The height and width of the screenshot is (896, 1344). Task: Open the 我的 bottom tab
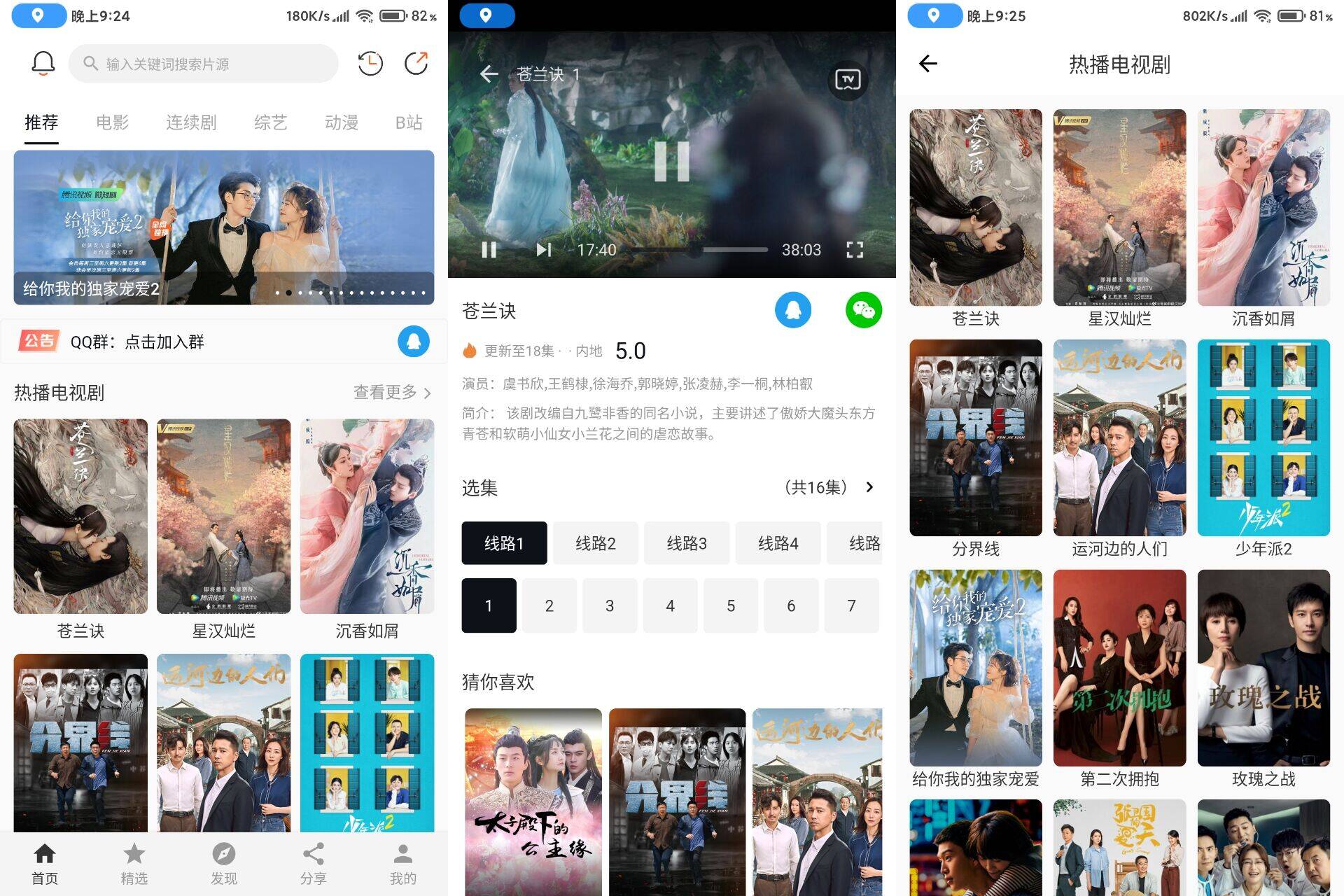402,864
